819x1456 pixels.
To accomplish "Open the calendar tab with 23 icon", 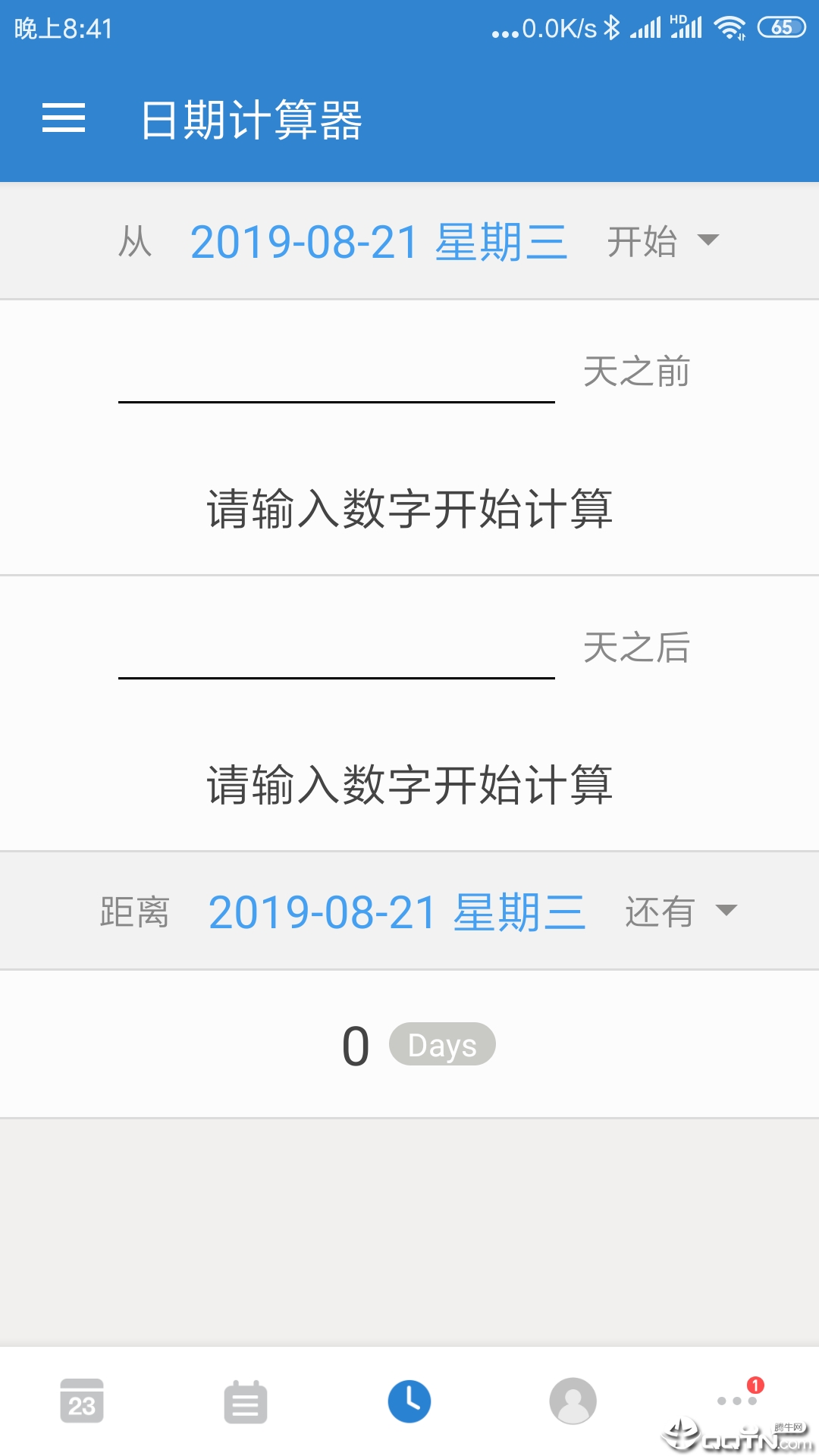I will 82,1401.
